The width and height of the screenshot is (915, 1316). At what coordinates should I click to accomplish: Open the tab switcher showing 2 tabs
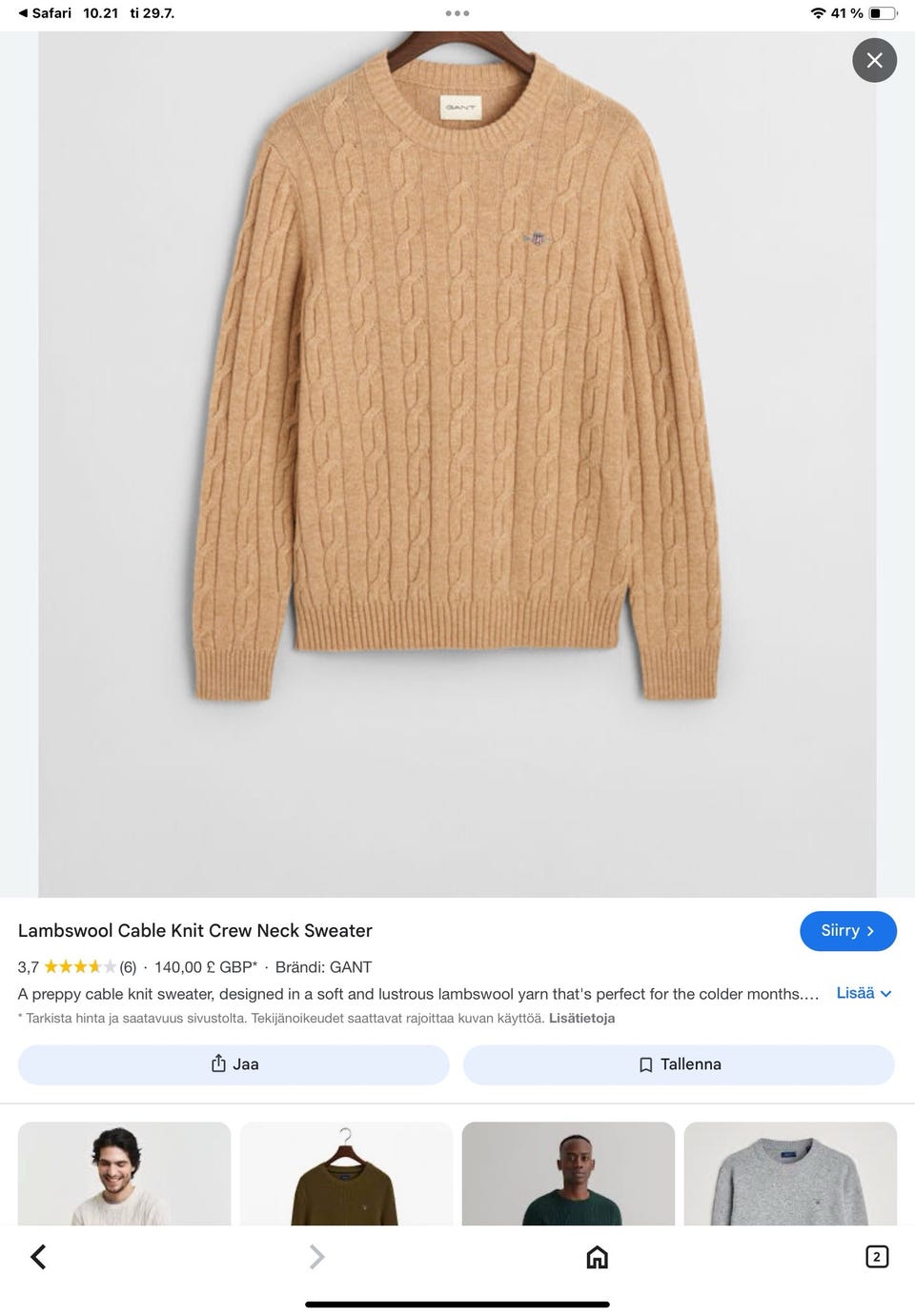876,1257
